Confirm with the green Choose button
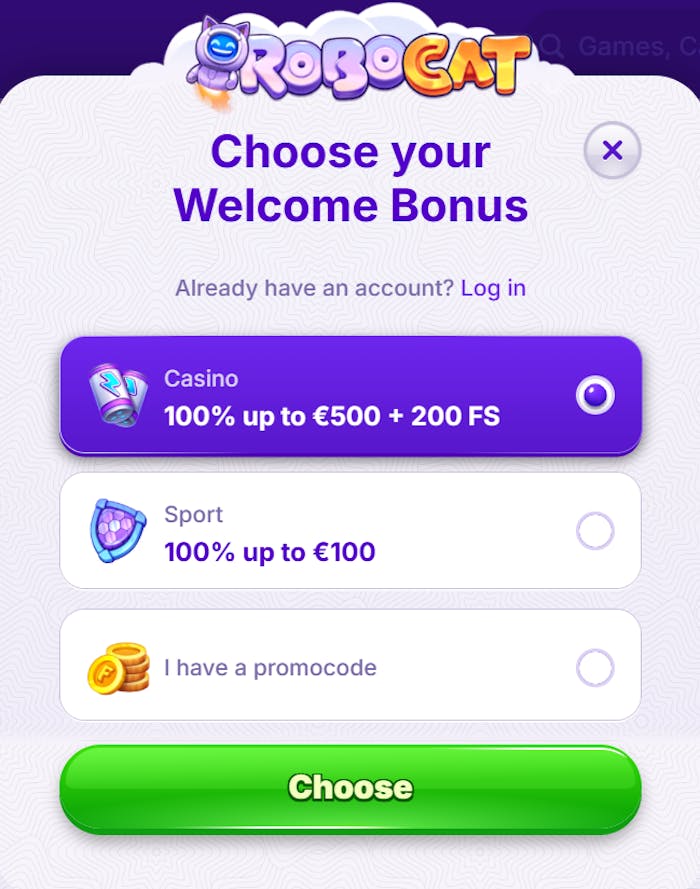 350,788
